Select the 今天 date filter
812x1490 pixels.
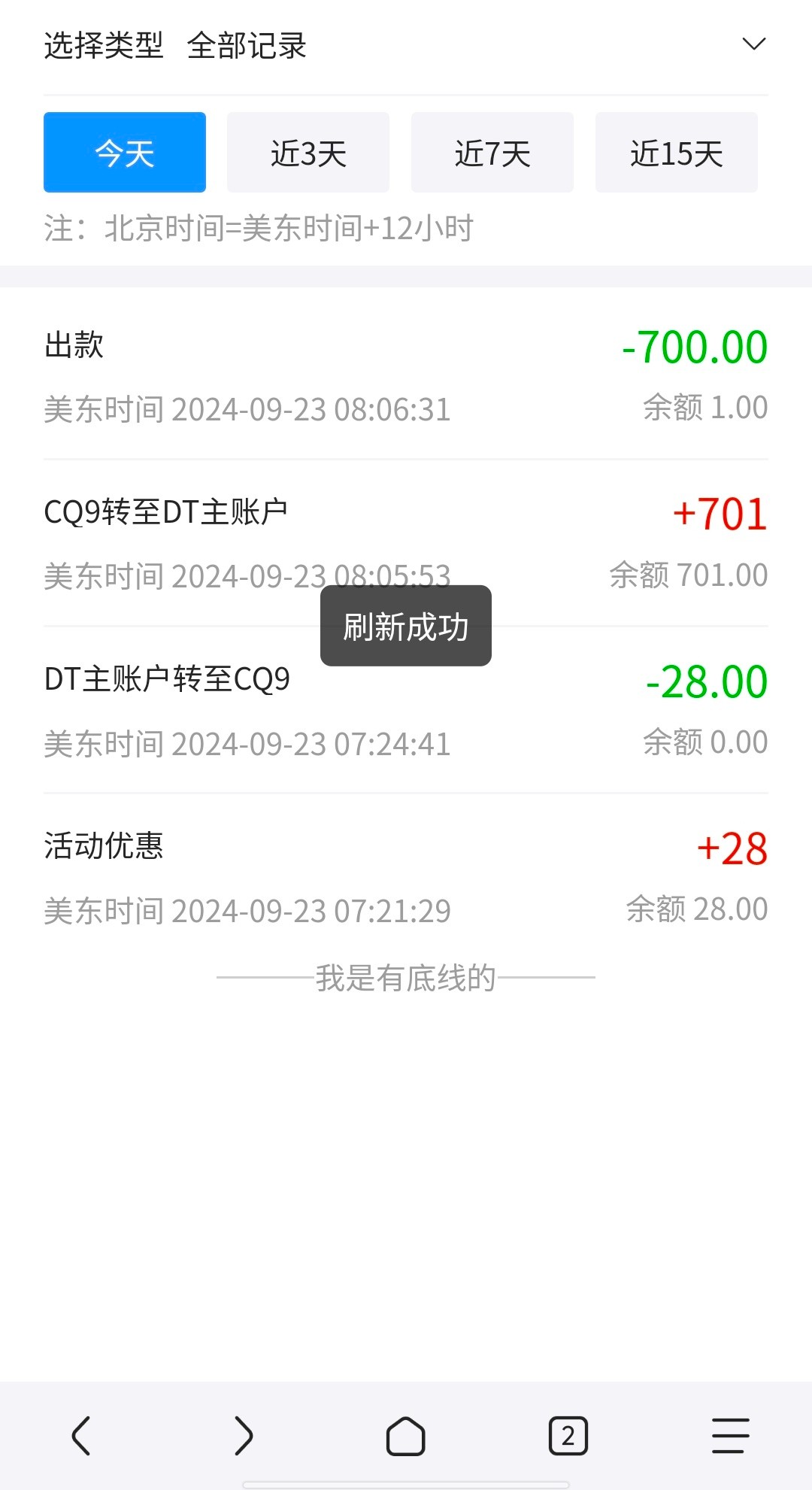(125, 153)
